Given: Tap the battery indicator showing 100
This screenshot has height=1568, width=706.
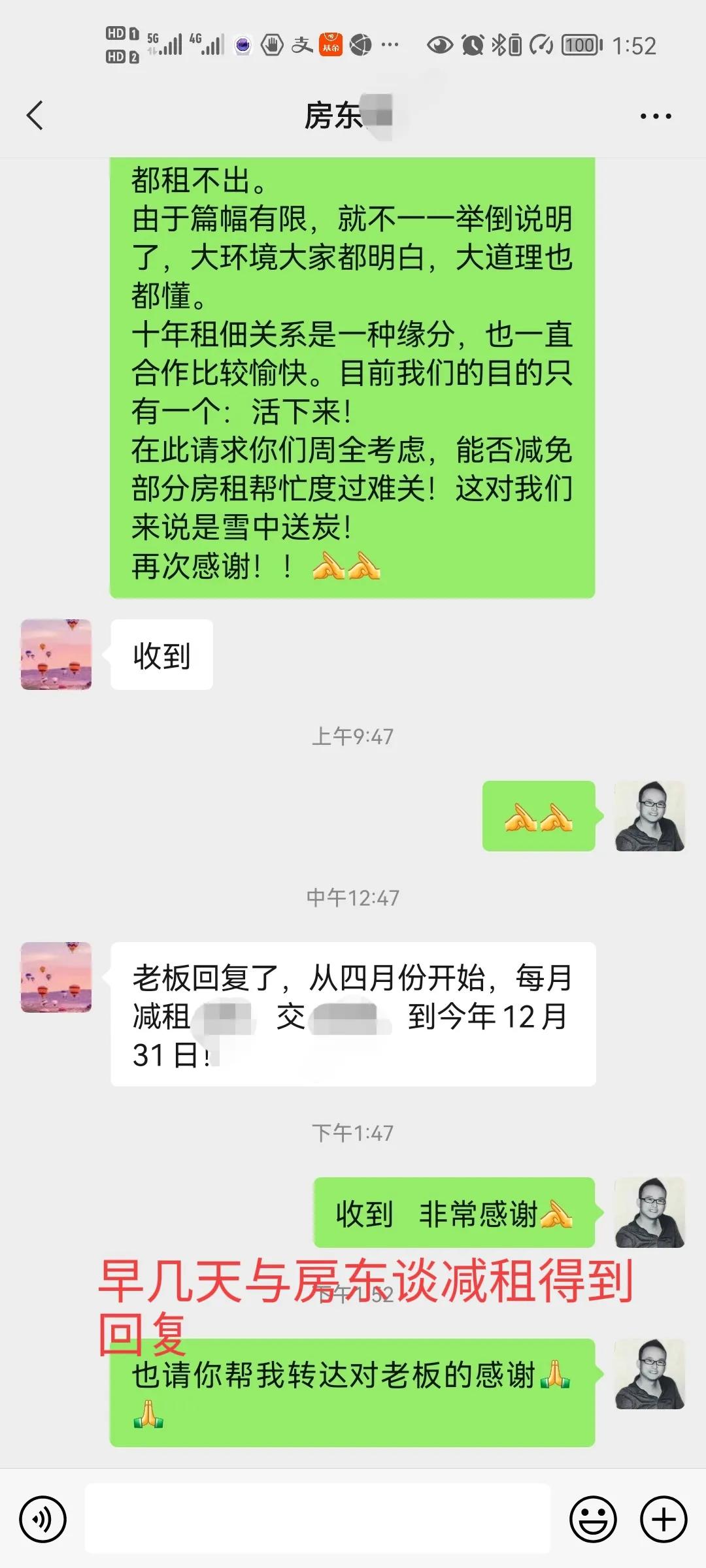Looking at the screenshot, I should tap(578, 45).
